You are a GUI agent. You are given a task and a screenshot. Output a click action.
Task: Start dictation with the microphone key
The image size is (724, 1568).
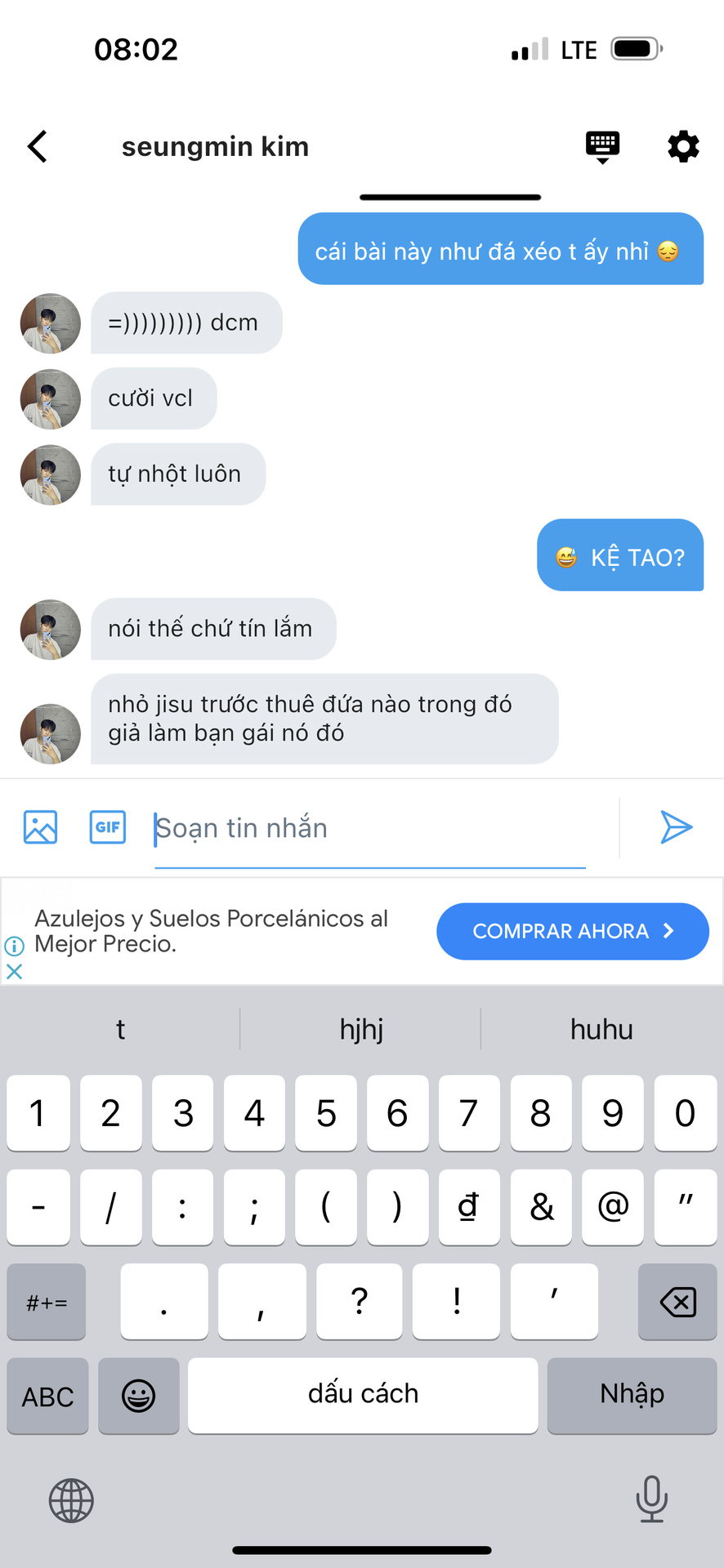(x=651, y=1499)
